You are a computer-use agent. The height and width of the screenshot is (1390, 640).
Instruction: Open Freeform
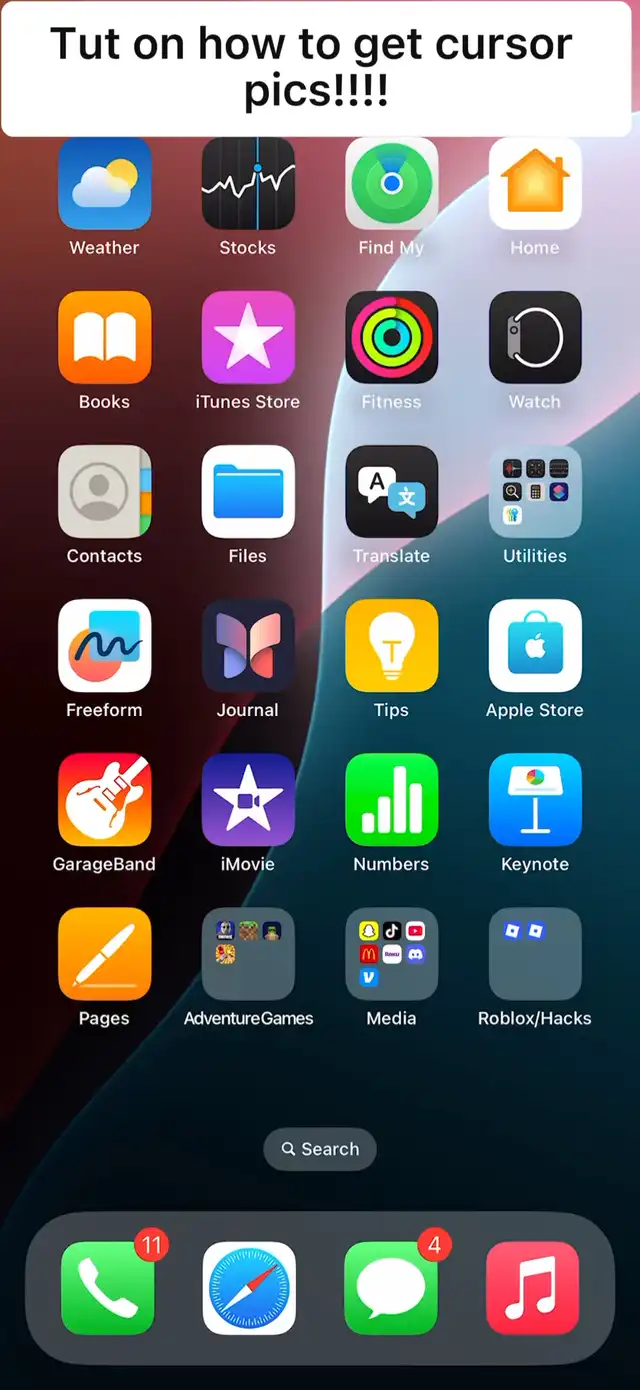click(x=105, y=645)
